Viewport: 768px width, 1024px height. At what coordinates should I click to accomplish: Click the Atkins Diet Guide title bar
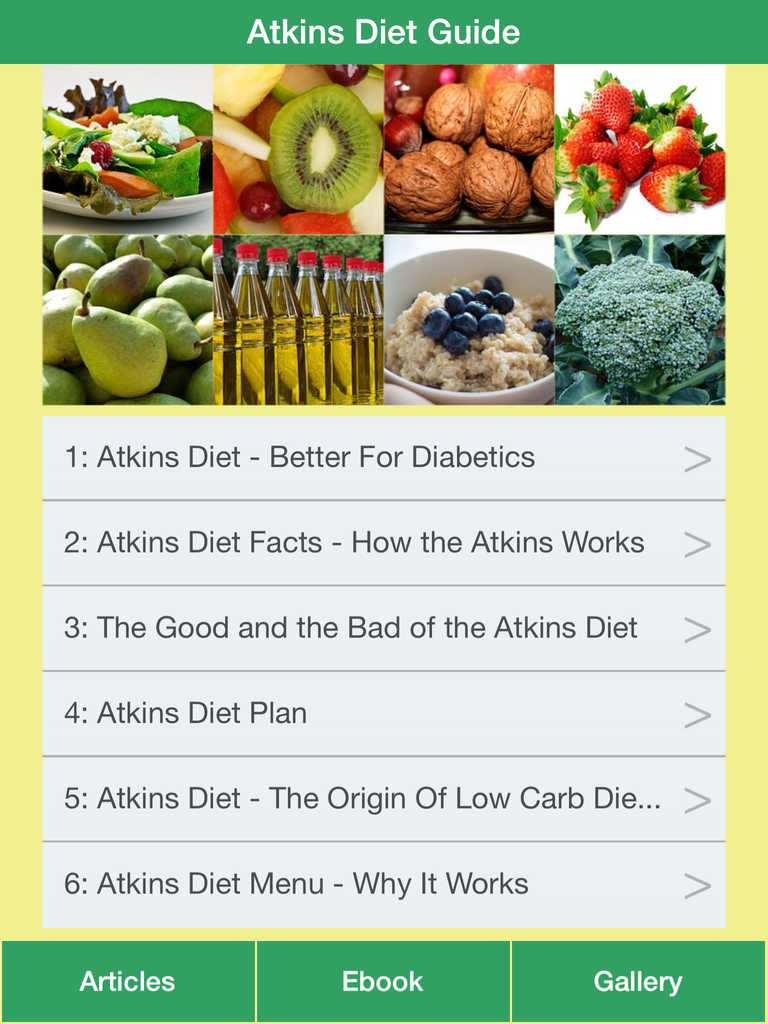[384, 32]
